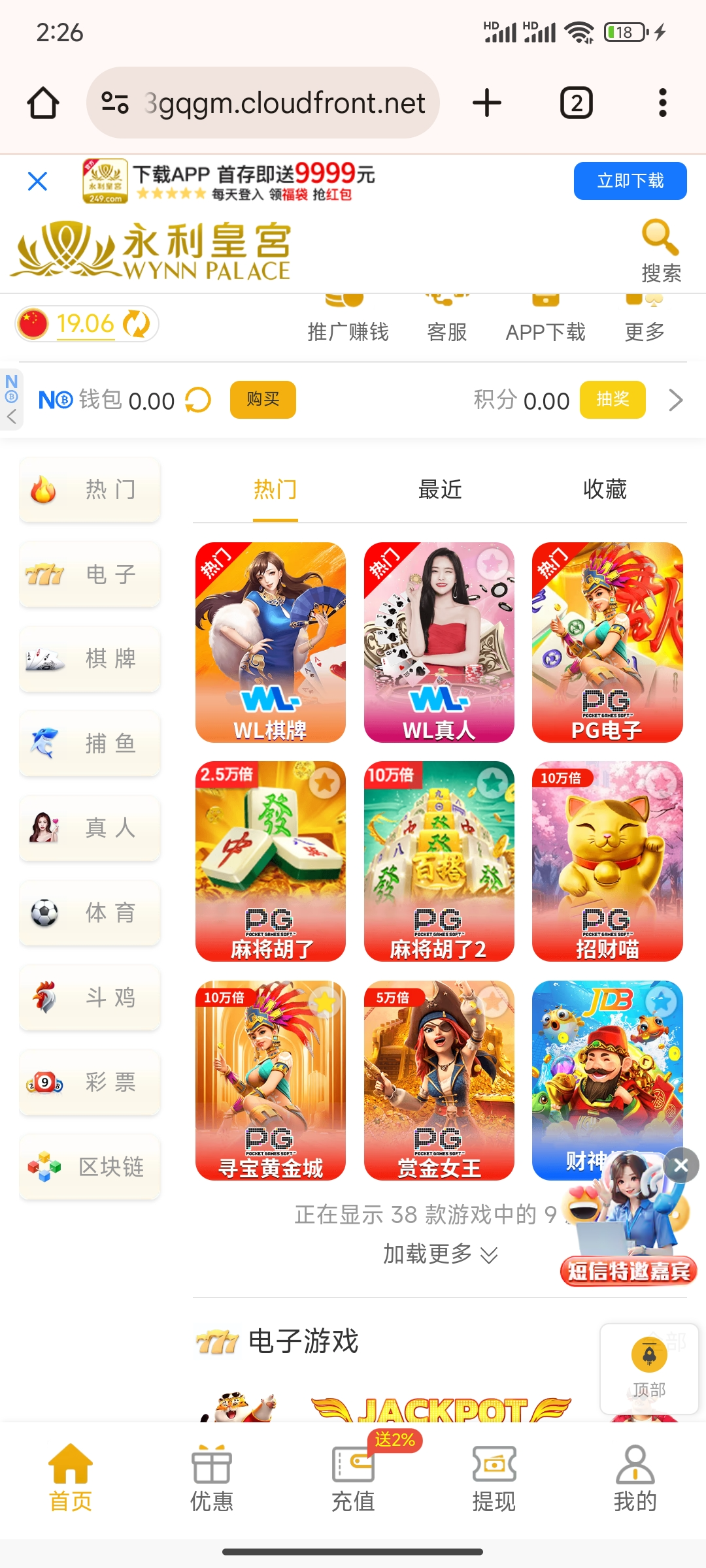The height and width of the screenshot is (1568, 706).
Task: Tap the 购买 button beside wallet
Action: pos(263,399)
